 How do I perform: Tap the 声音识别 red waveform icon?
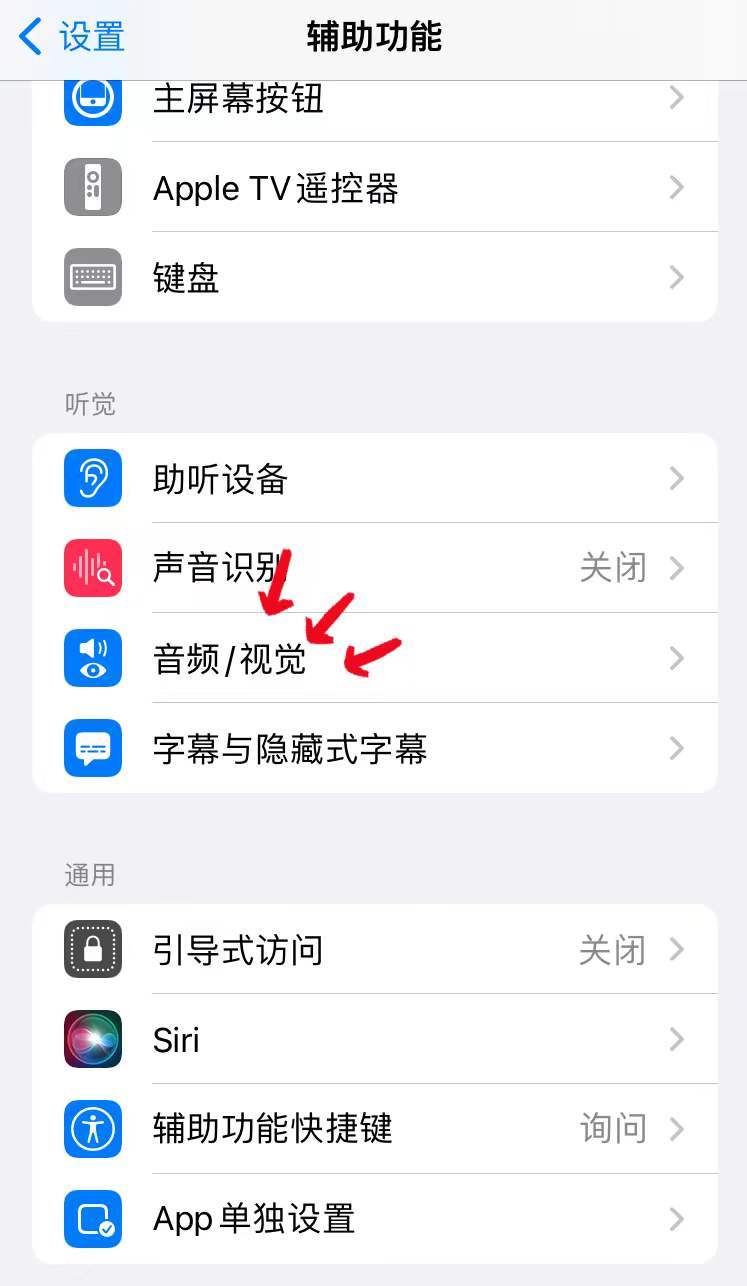coord(92,568)
